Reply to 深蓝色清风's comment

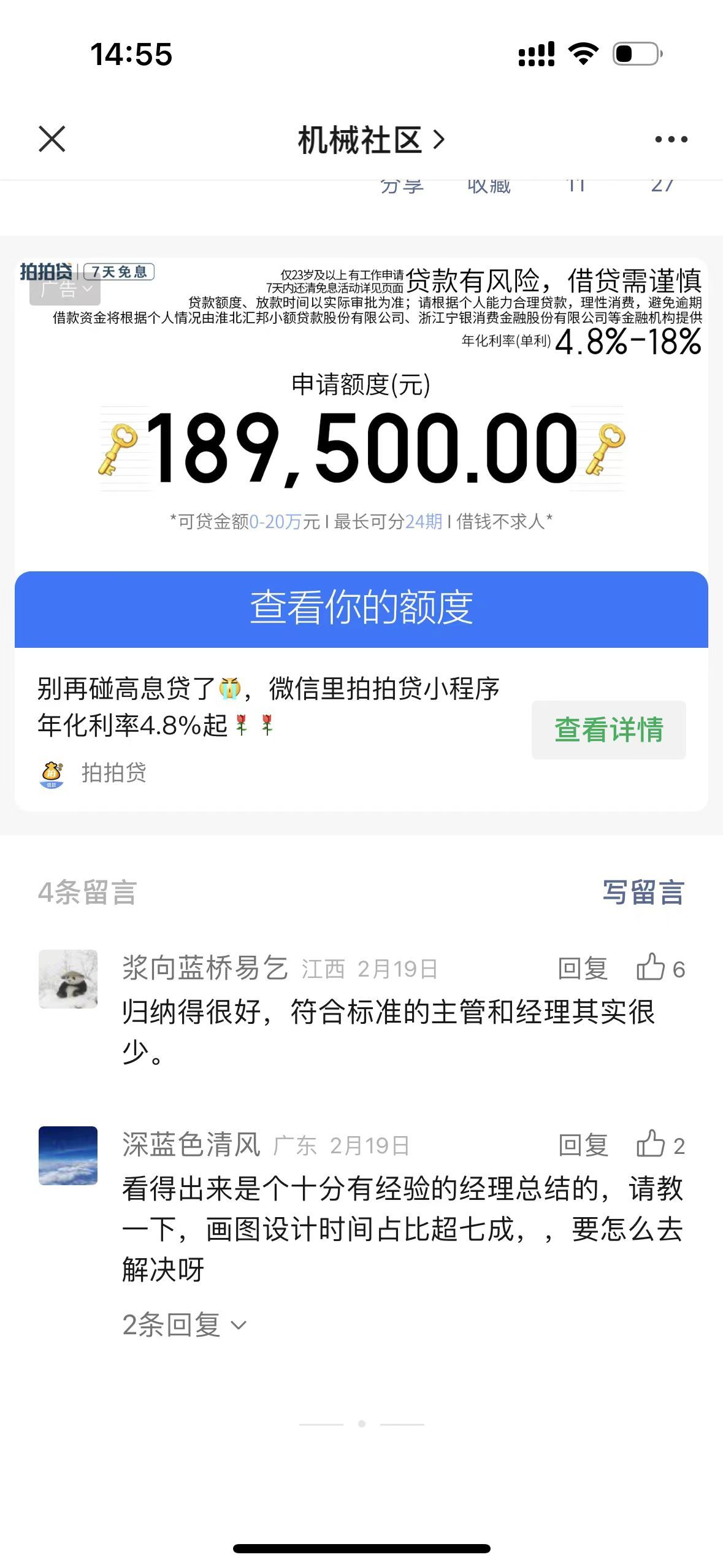coord(582,1145)
